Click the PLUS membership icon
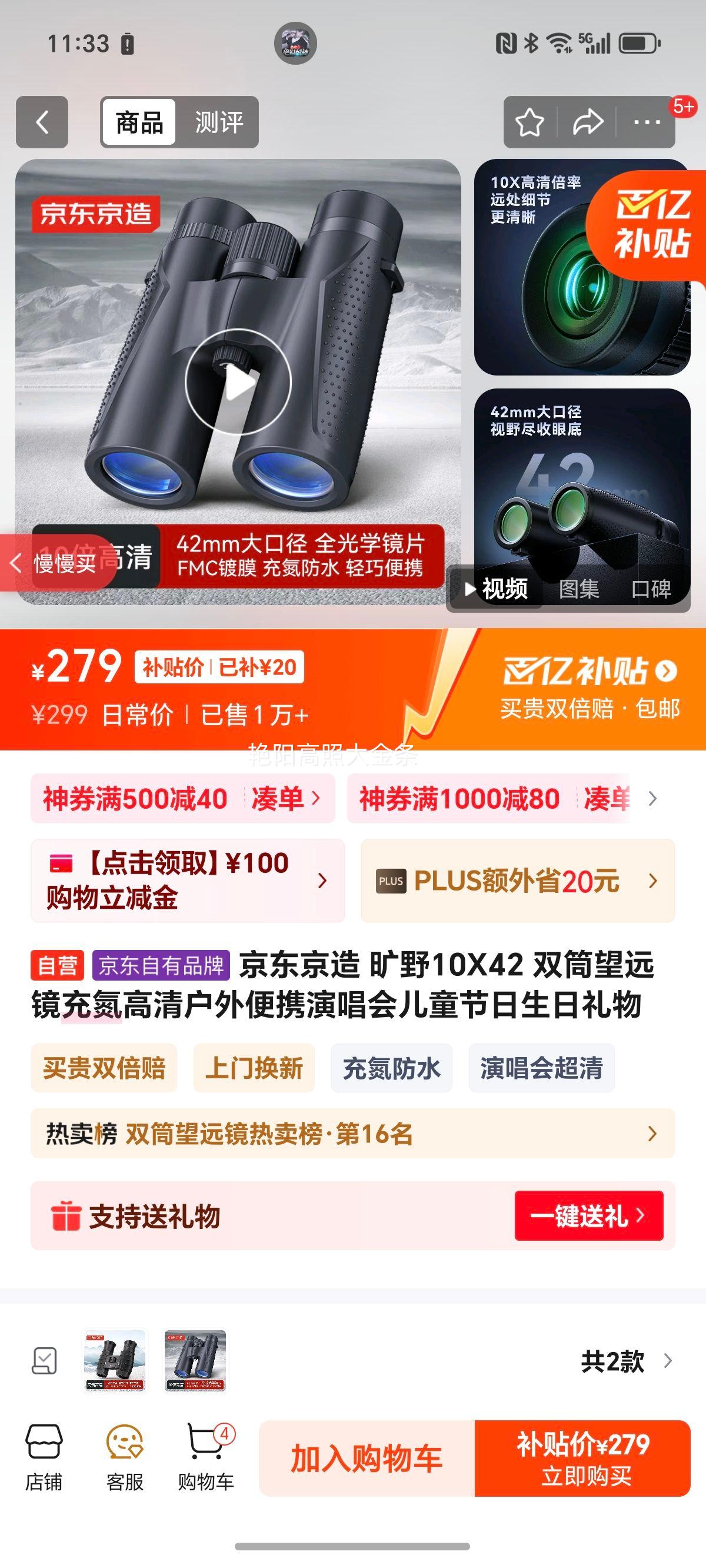 tap(390, 880)
